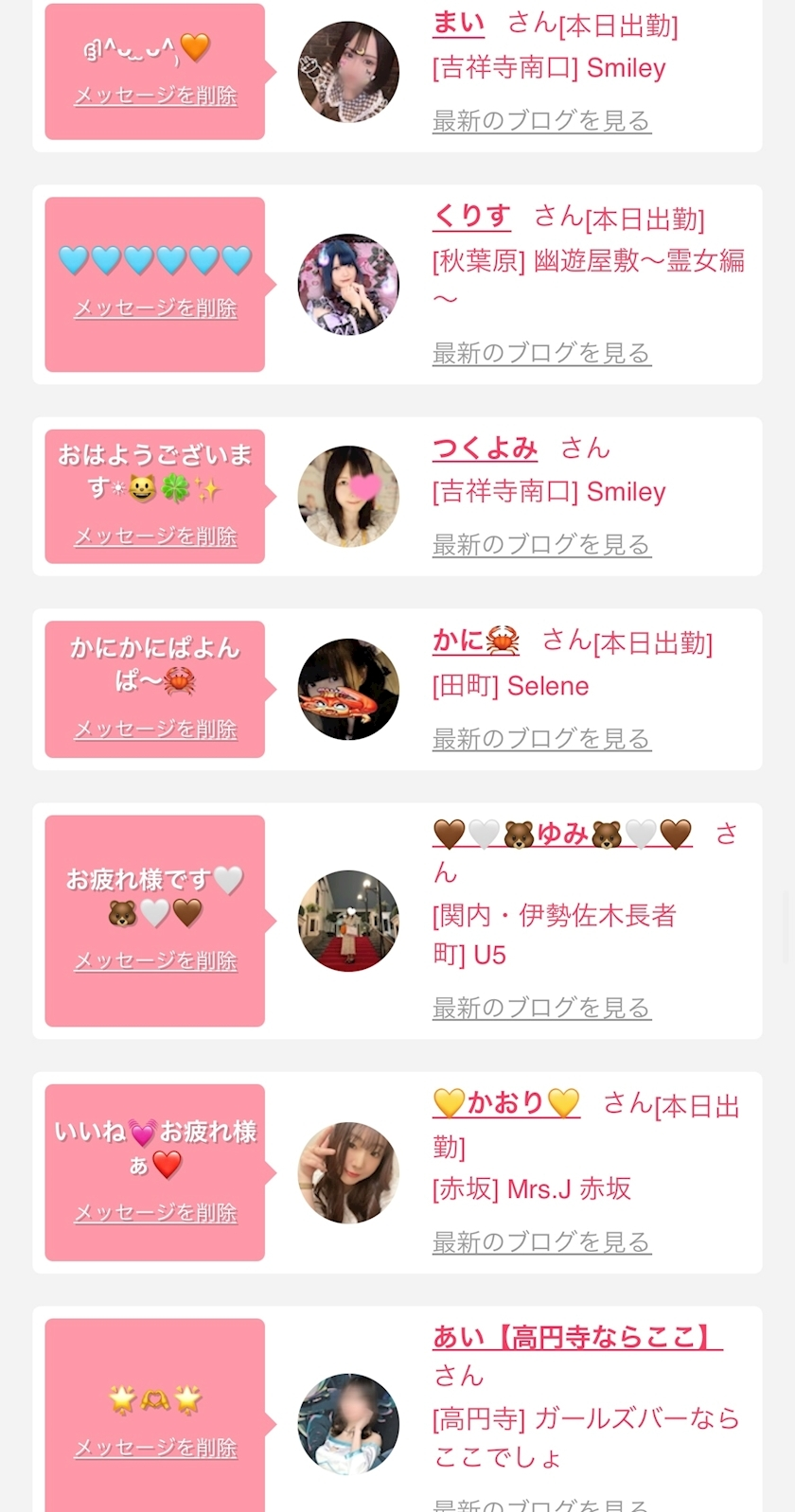View つくよみ's latest blog
Image resolution: width=795 pixels, height=1512 pixels.
pyautogui.click(x=541, y=545)
